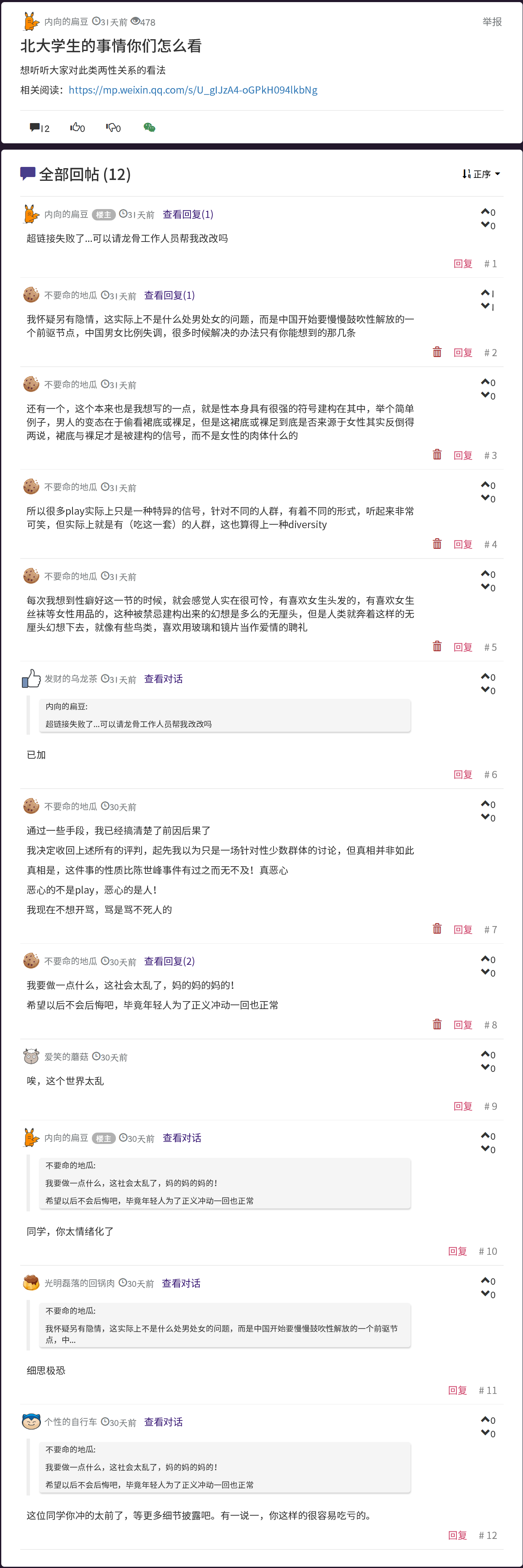Open 光明磊落的回锅肉's user profile
The height and width of the screenshot is (1568, 523).
pos(79,1283)
